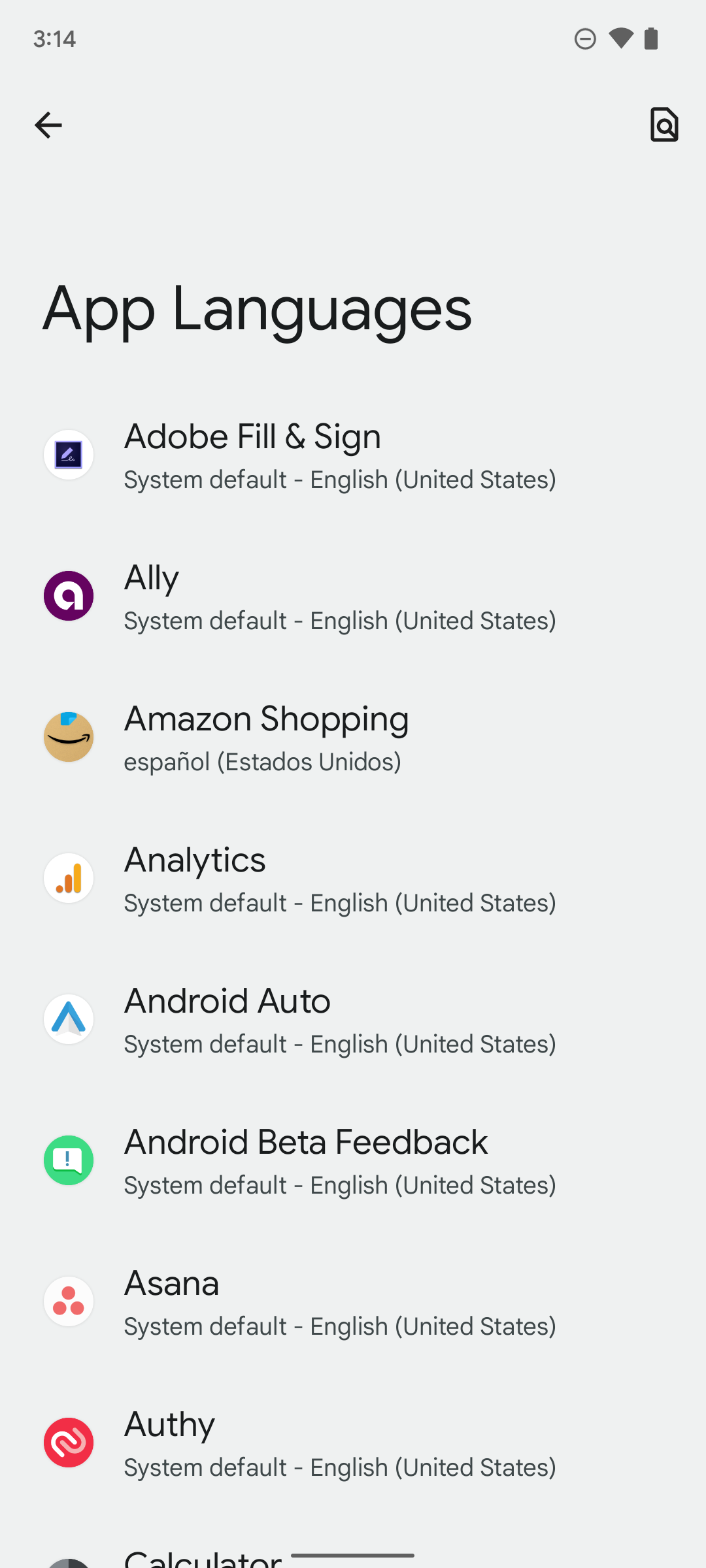The height and width of the screenshot is (1568, 706).
Task: Click the Android Auto app icon
Action: [68, 1019]
